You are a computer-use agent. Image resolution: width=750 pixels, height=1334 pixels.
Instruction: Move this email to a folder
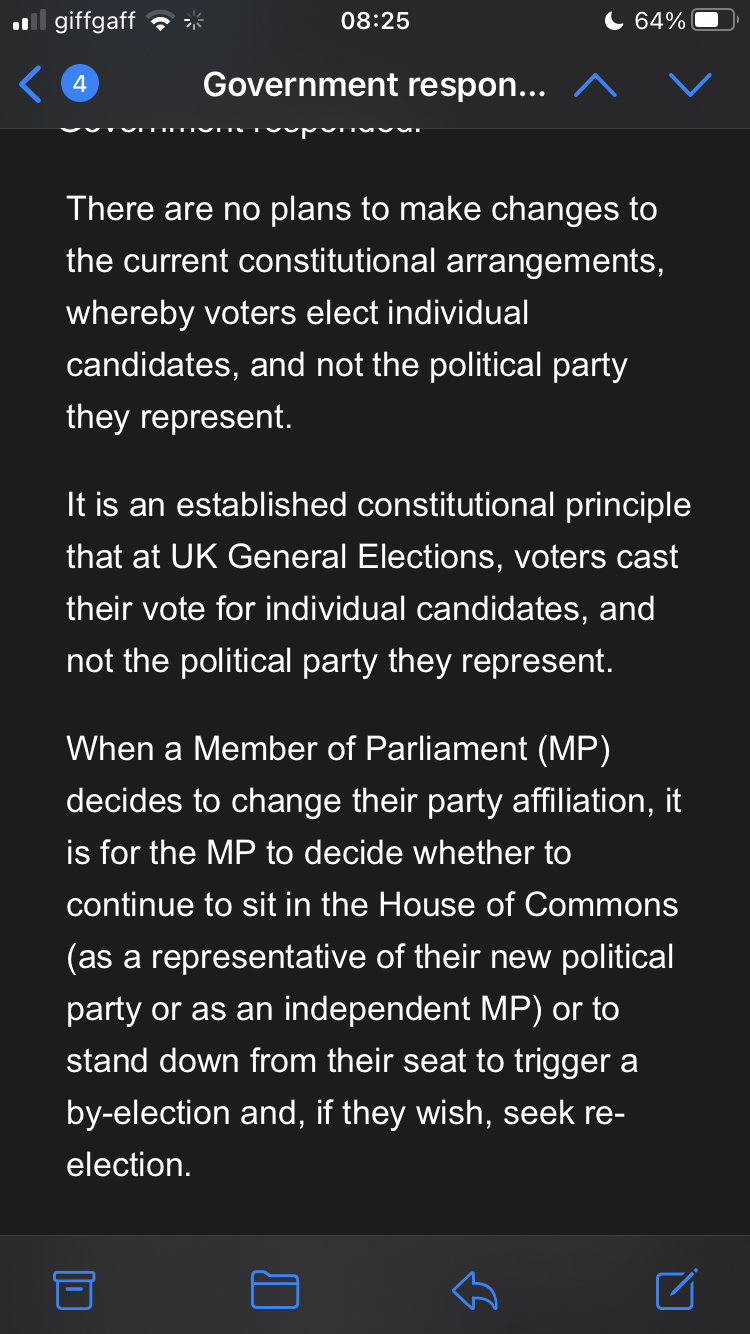274,1290
